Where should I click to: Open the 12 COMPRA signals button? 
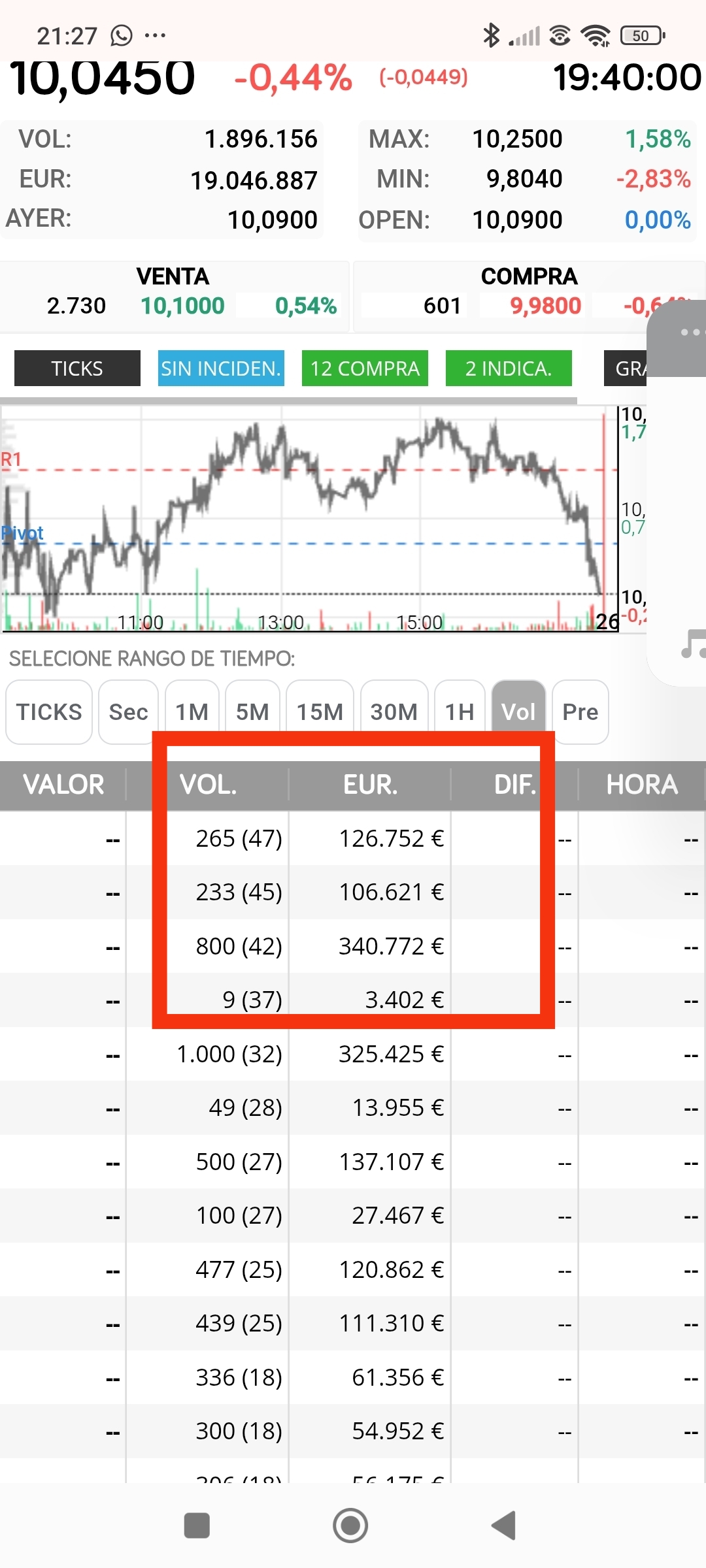pos(365,368)
